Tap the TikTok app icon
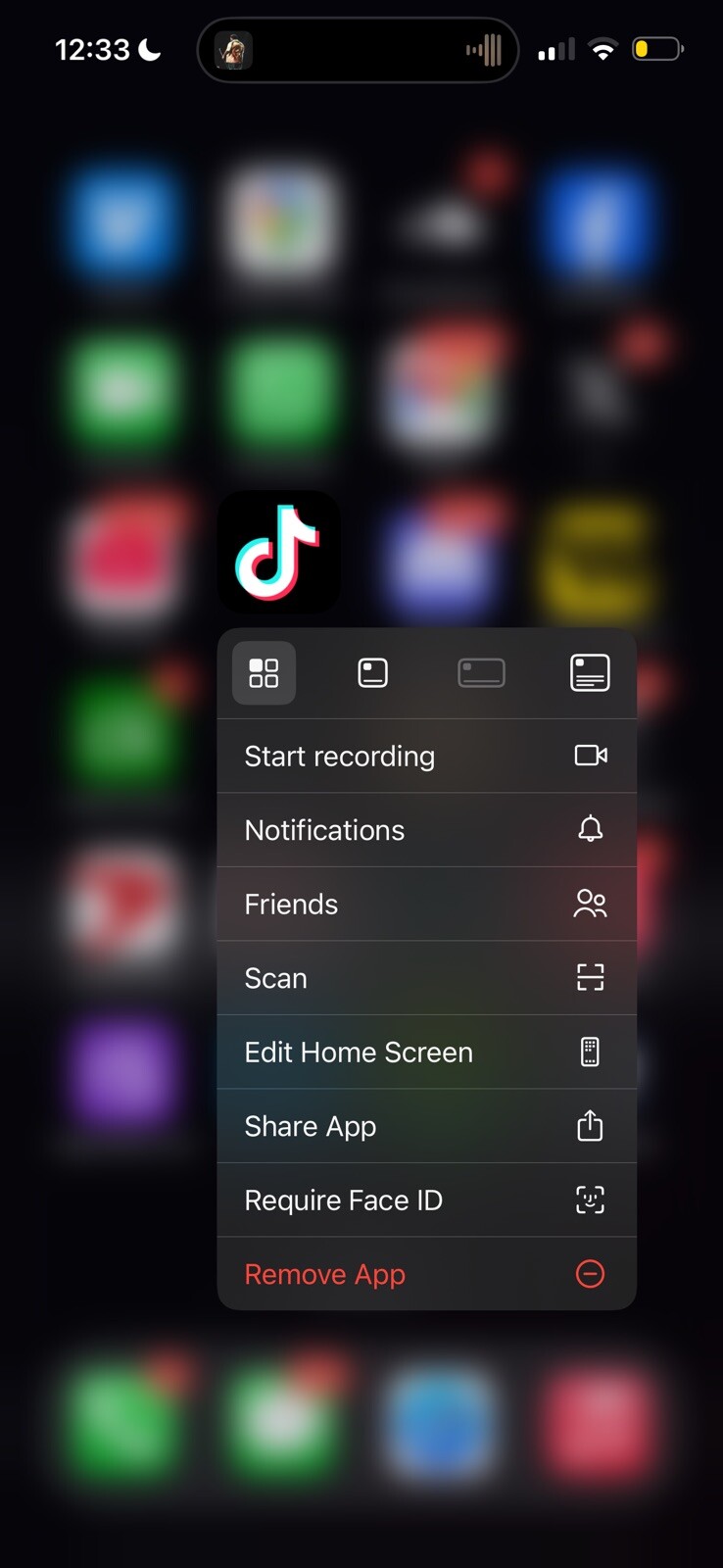Screen dimensions: 723x1568 (279, 553)
